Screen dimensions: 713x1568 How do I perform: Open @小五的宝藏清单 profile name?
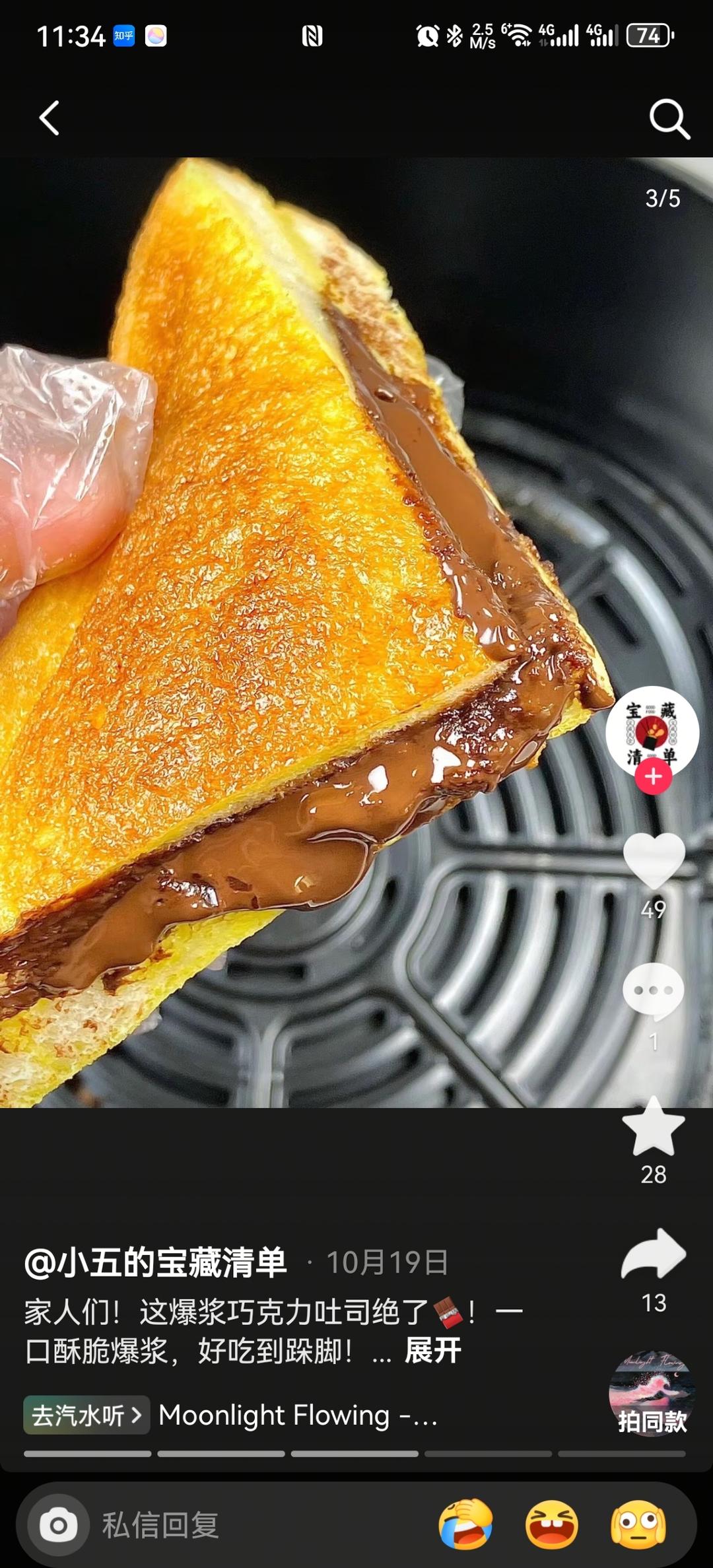tap(156, 1262)
